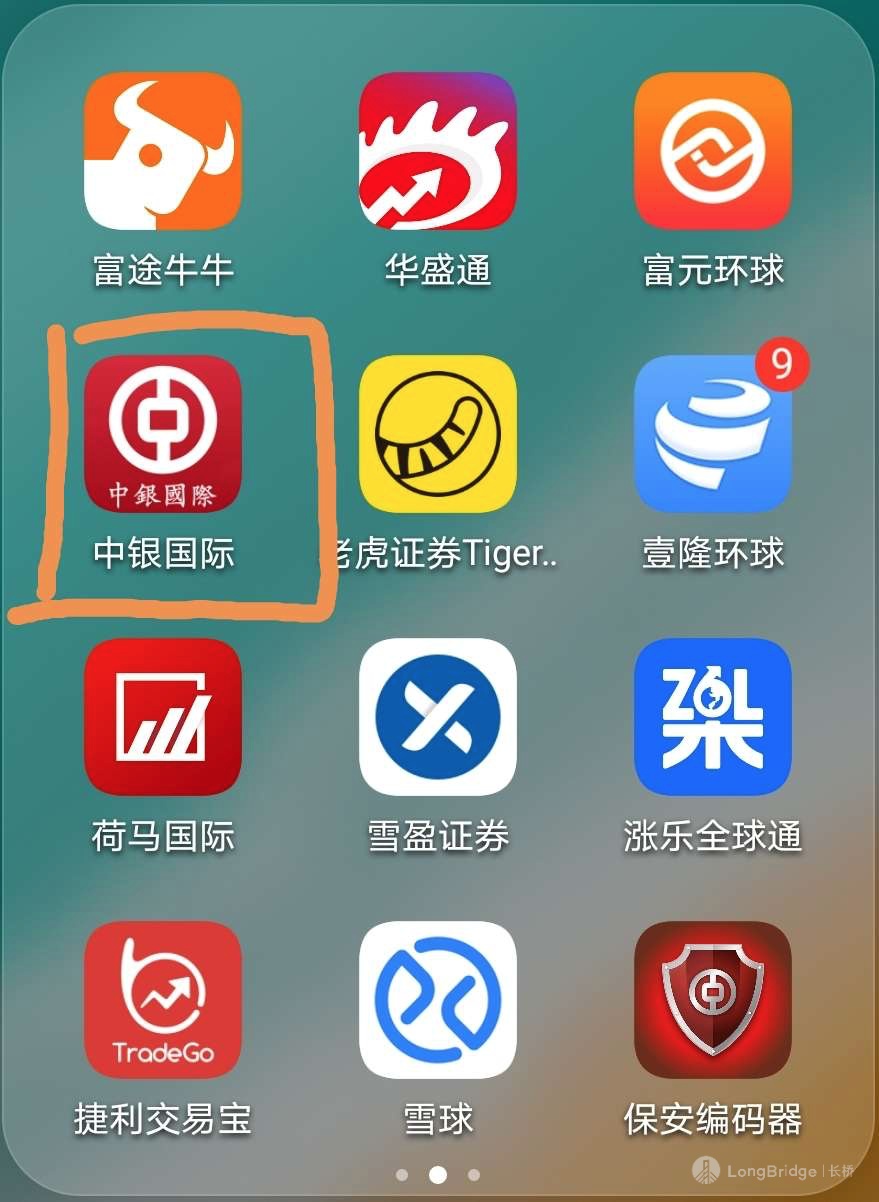This screenshot has height=1202, width=879.
Task: Launch the 华盛通 app
Action: [438, 151]
